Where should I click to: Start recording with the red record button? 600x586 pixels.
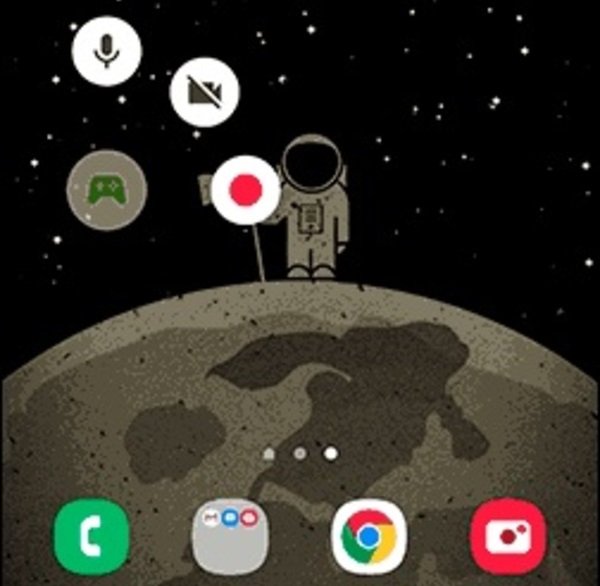coord(245,188)
